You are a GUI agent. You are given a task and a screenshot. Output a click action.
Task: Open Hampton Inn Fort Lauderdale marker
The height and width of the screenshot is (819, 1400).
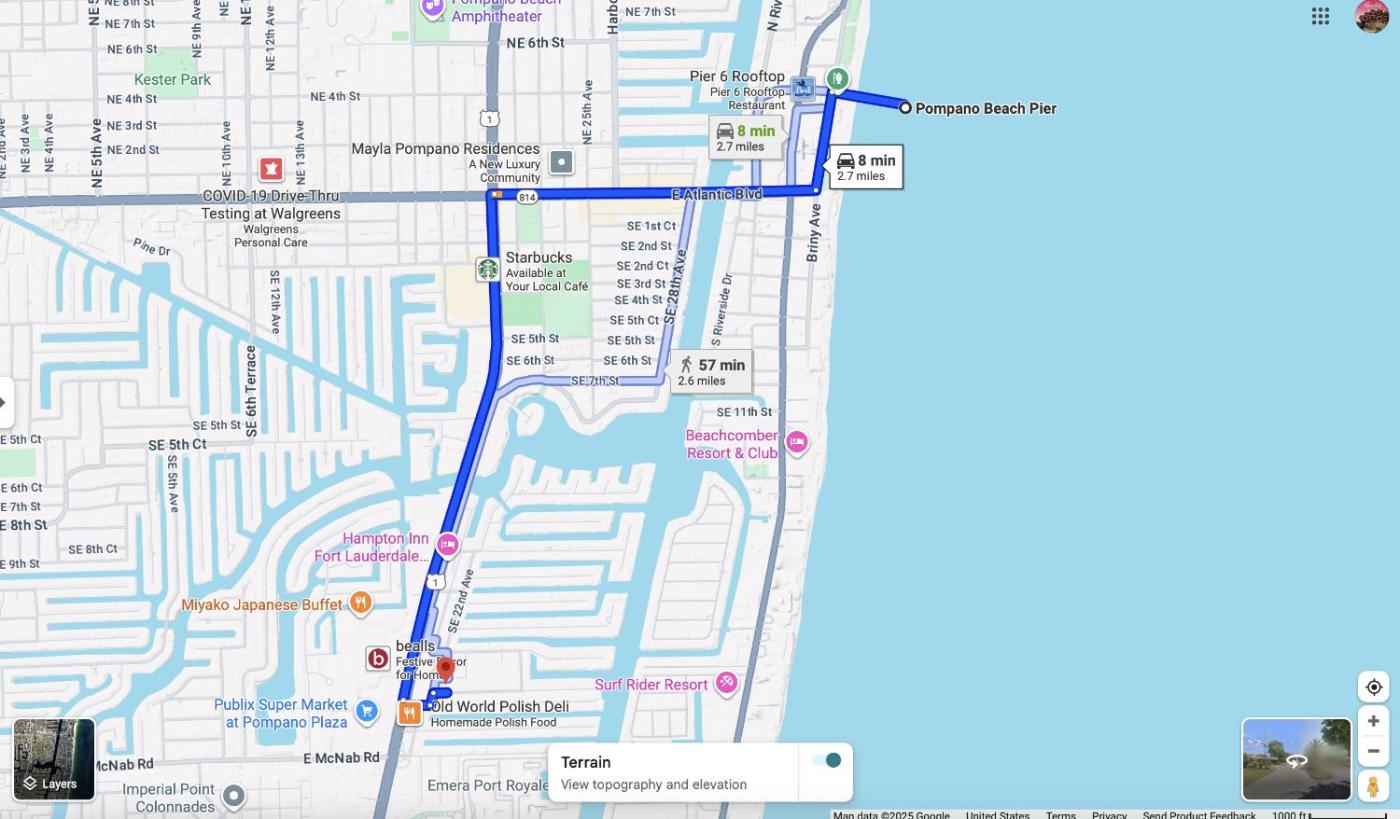[x=447, y=545]
